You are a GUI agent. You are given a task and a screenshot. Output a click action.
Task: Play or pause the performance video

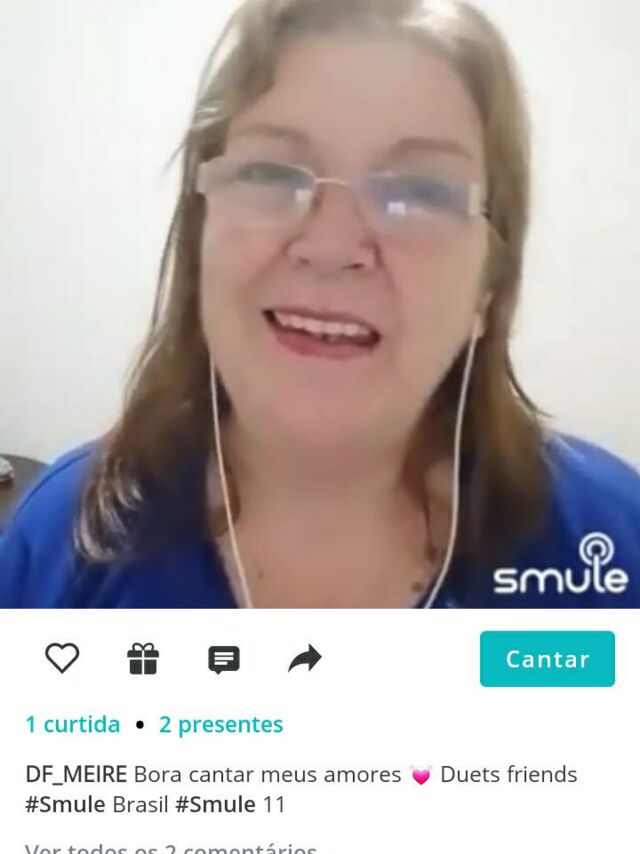(x=320, y=300)
